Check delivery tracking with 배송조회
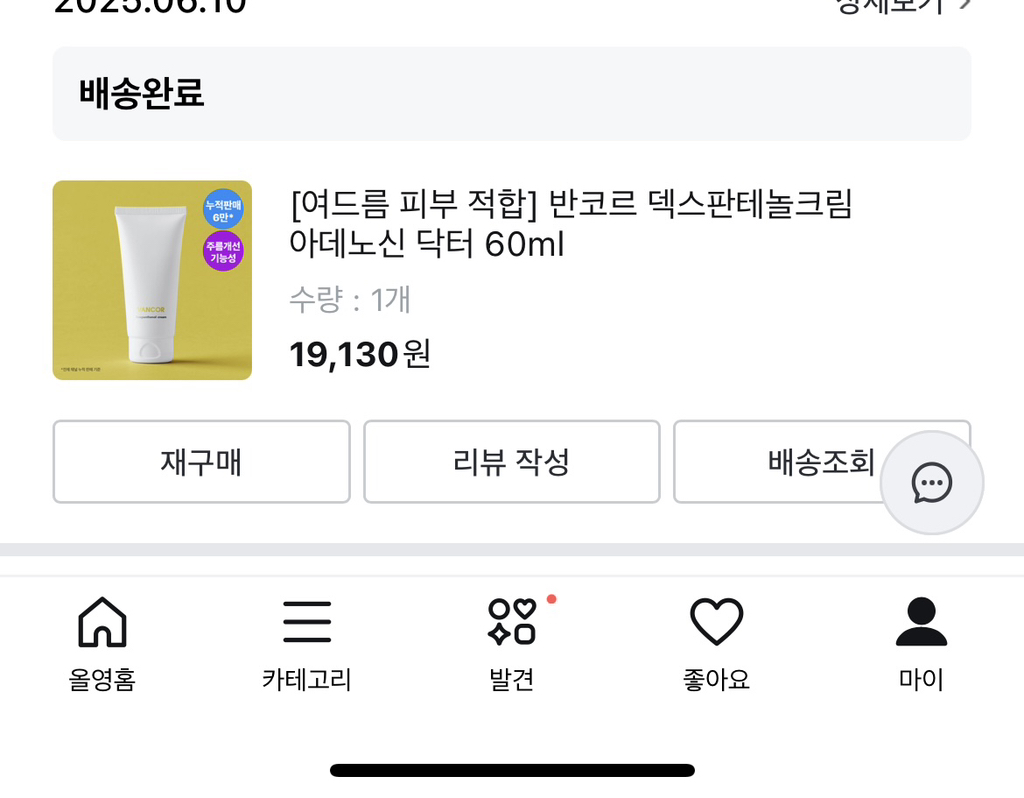Screen dimensions: 1024x798 [x=790, y=462]
